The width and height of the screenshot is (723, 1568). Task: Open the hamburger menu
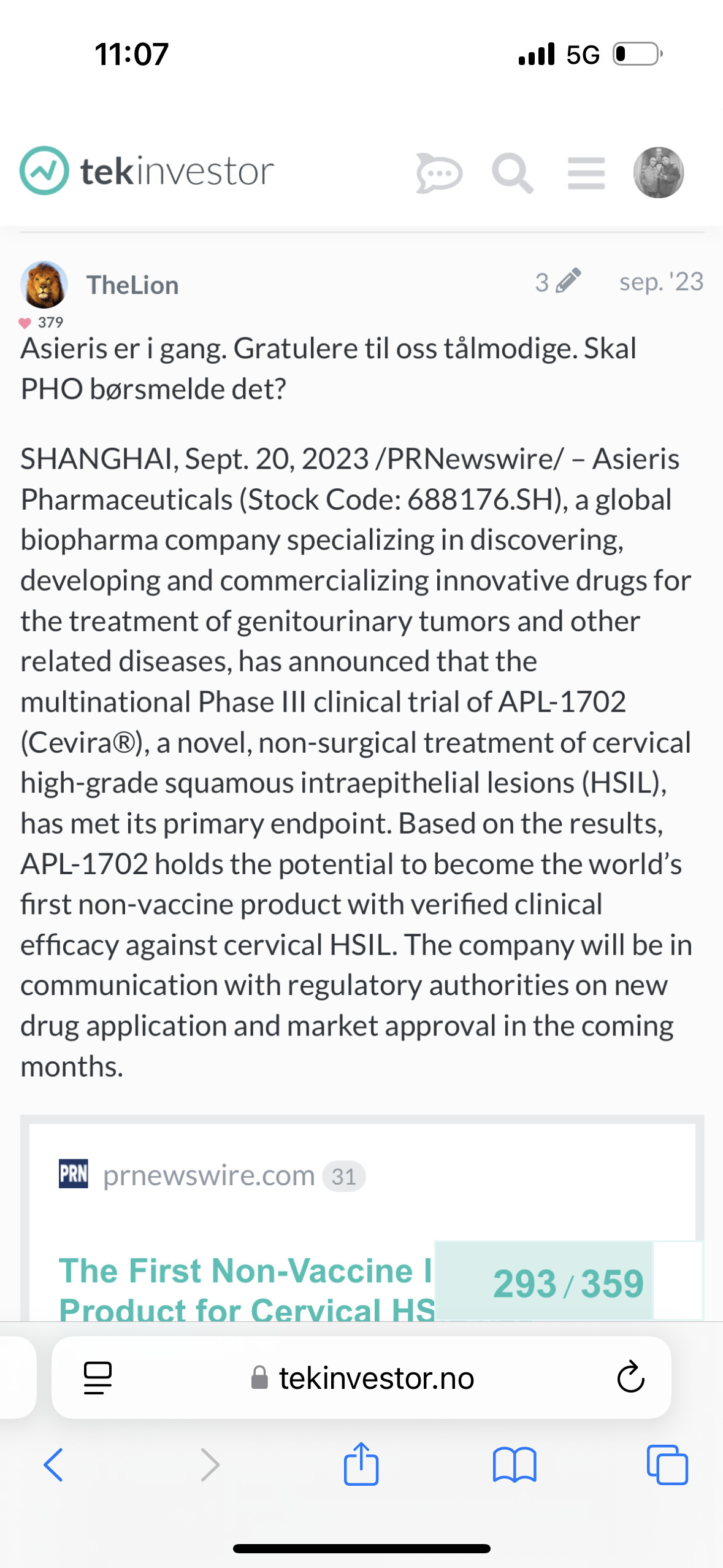pyautogui.click(x=586, y=174)
